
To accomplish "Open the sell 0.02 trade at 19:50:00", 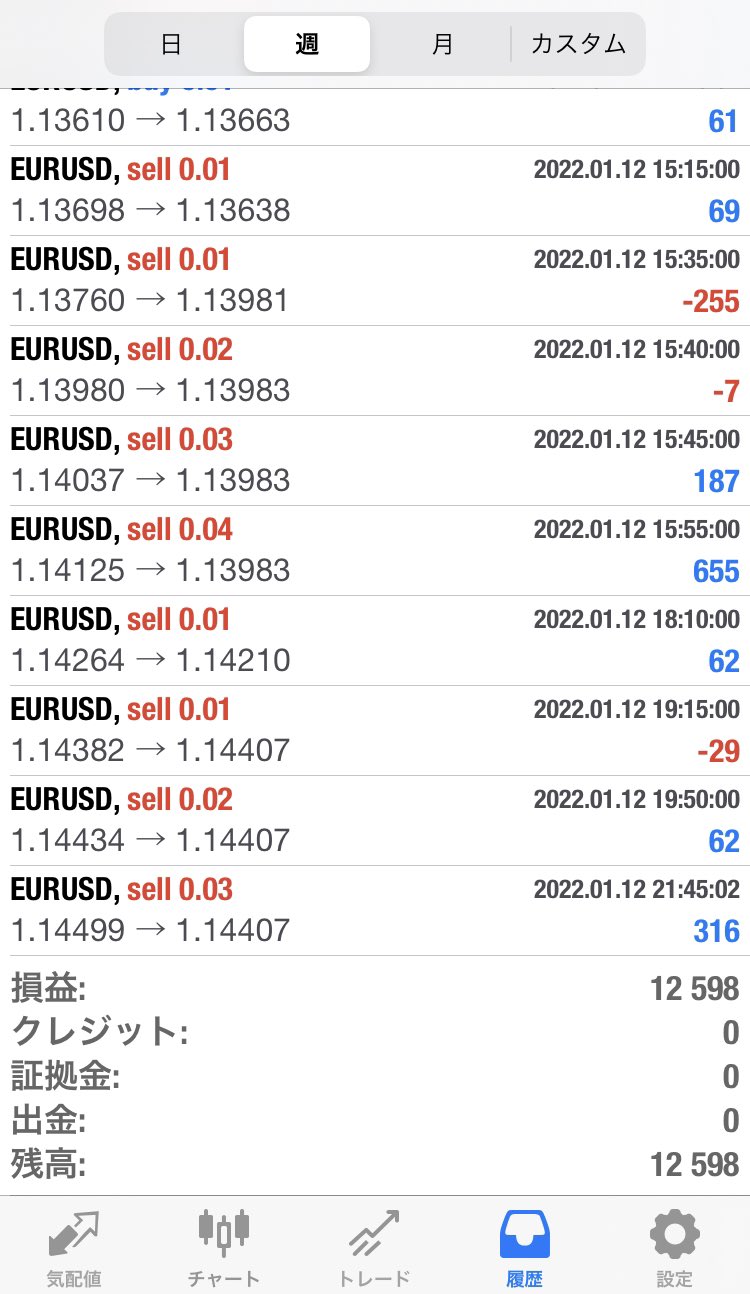I will pos(375,821).
